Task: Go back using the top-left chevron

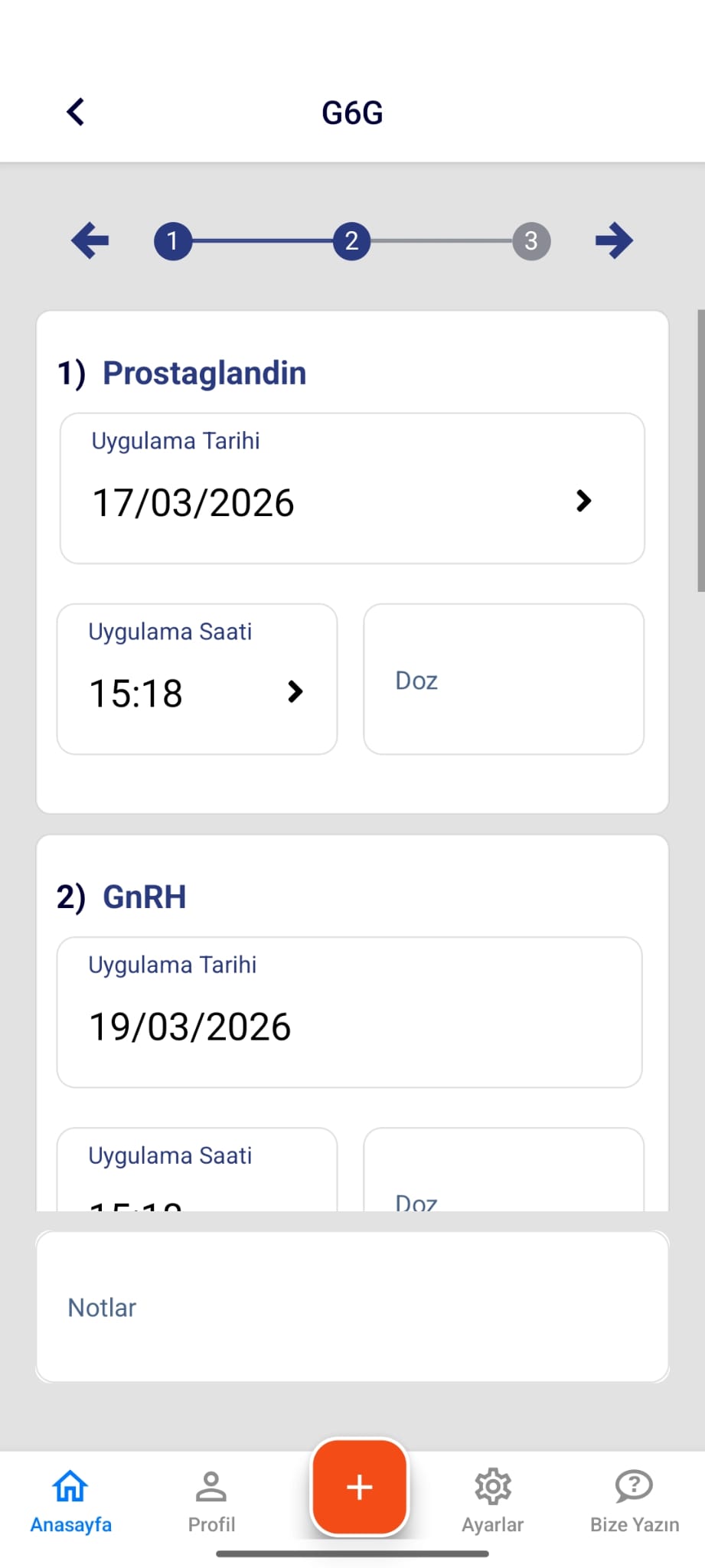Action: point(75,112)
